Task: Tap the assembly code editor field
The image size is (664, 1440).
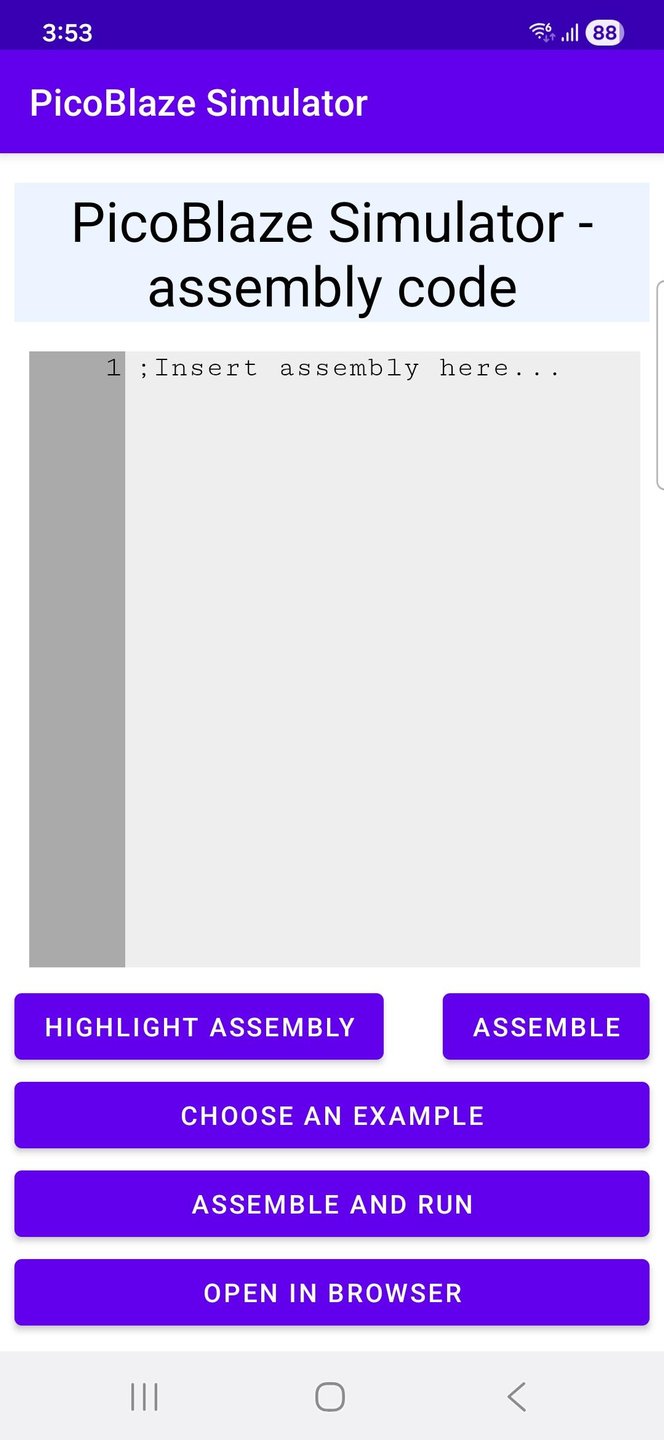Action: (382, 658)
